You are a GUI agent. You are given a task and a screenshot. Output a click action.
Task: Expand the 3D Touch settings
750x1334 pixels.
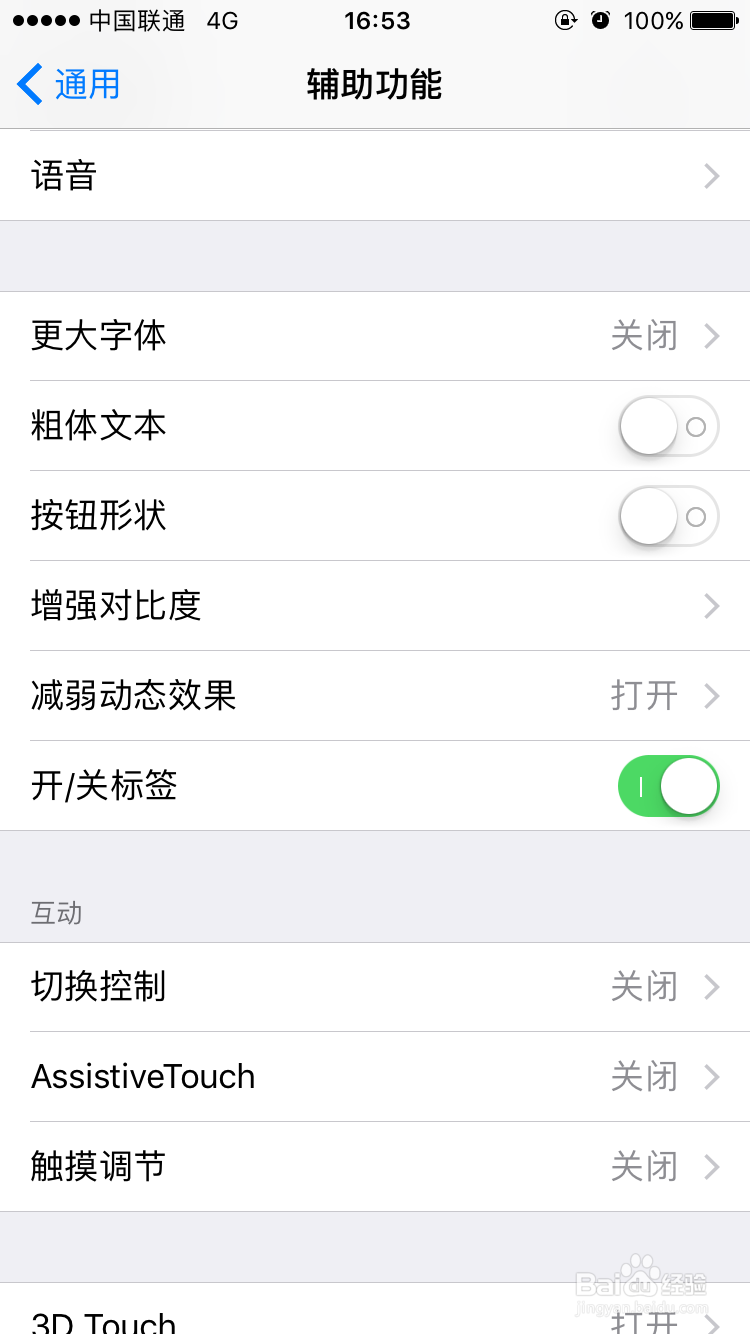(x=375, y=1320)
